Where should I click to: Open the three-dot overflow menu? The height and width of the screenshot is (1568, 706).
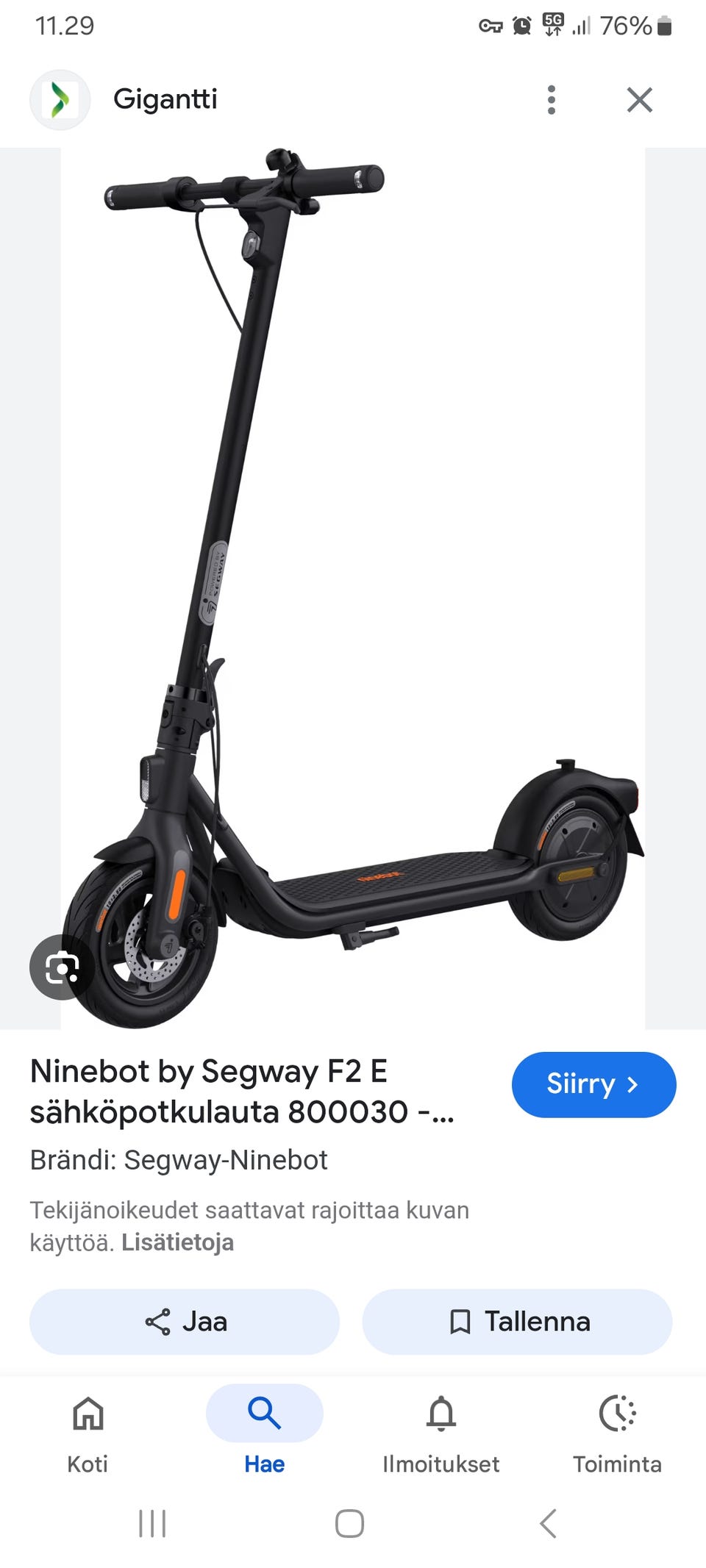tap(552, 99)
